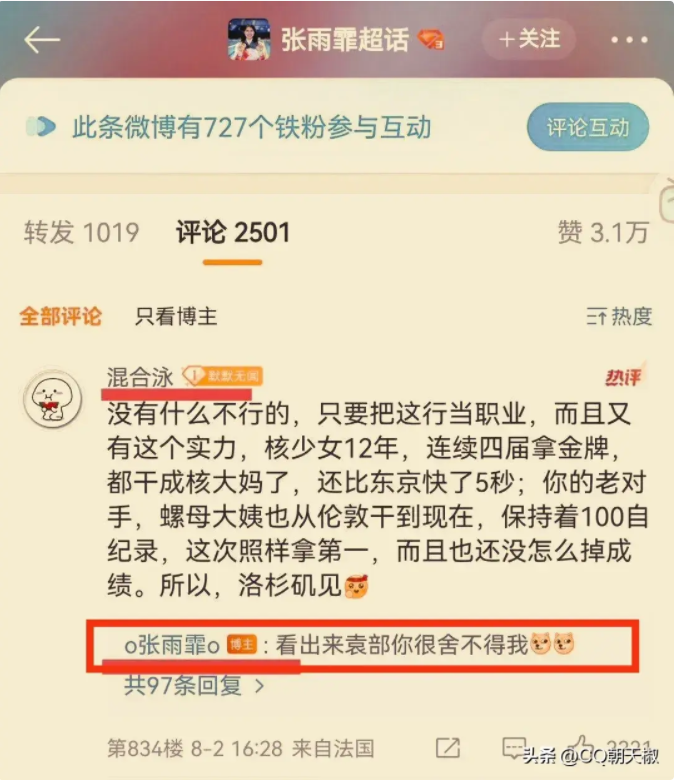
Task: Switch to the 转发 1019 tab
Action: point(81,233)
